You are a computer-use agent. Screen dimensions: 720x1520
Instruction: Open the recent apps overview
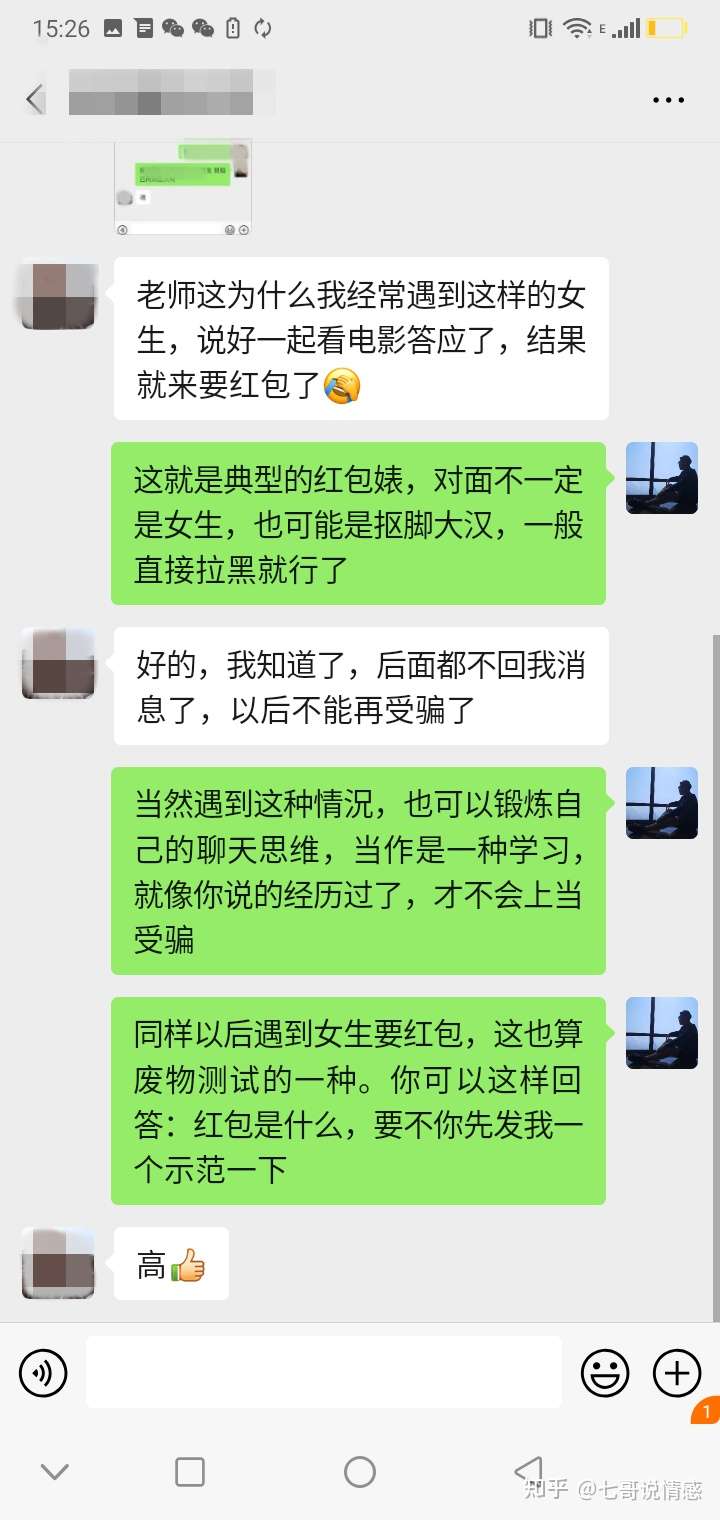(x=190, y=1471)
